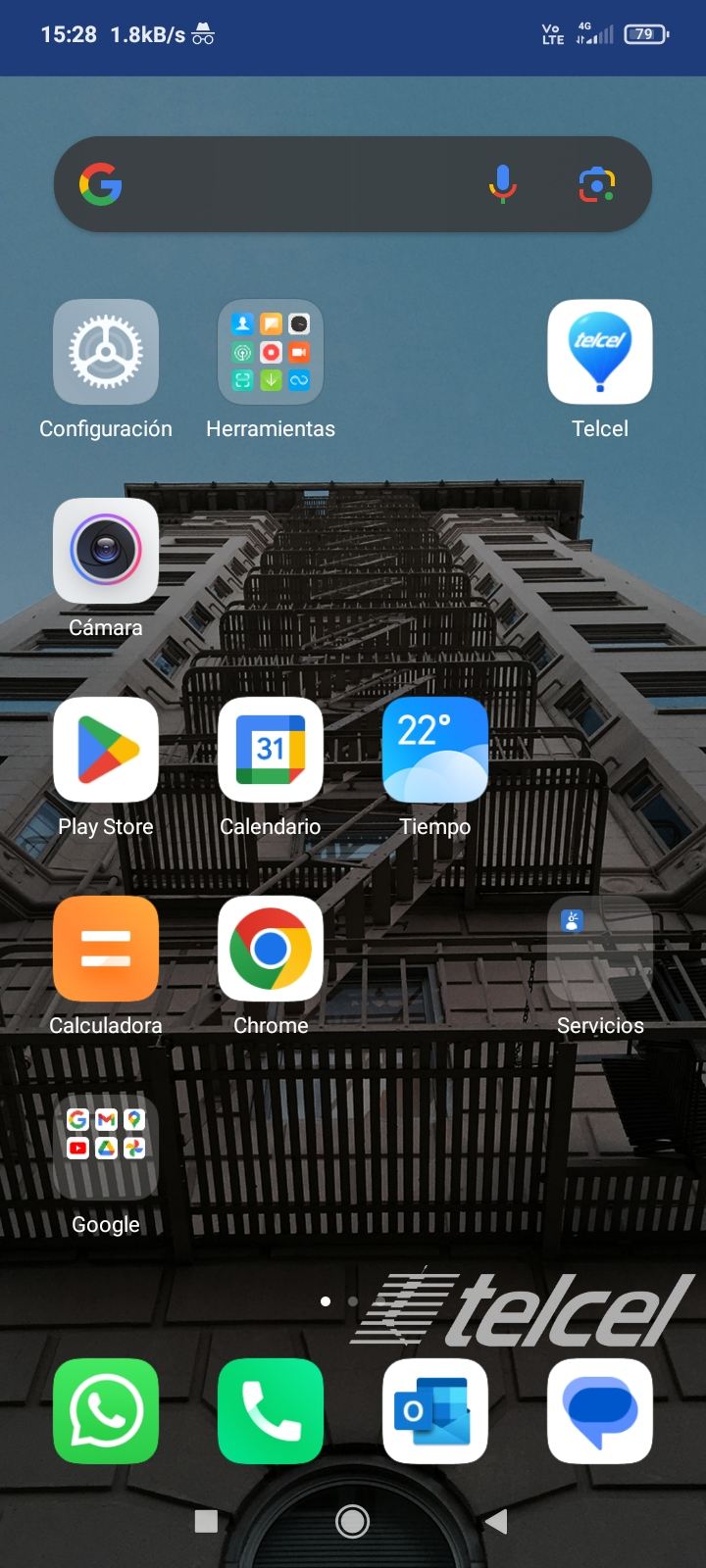Screen dimensions: 706x1568
Task: Expand the Google apps folder
Action: pyautogui.click(x=106, y=1147)
